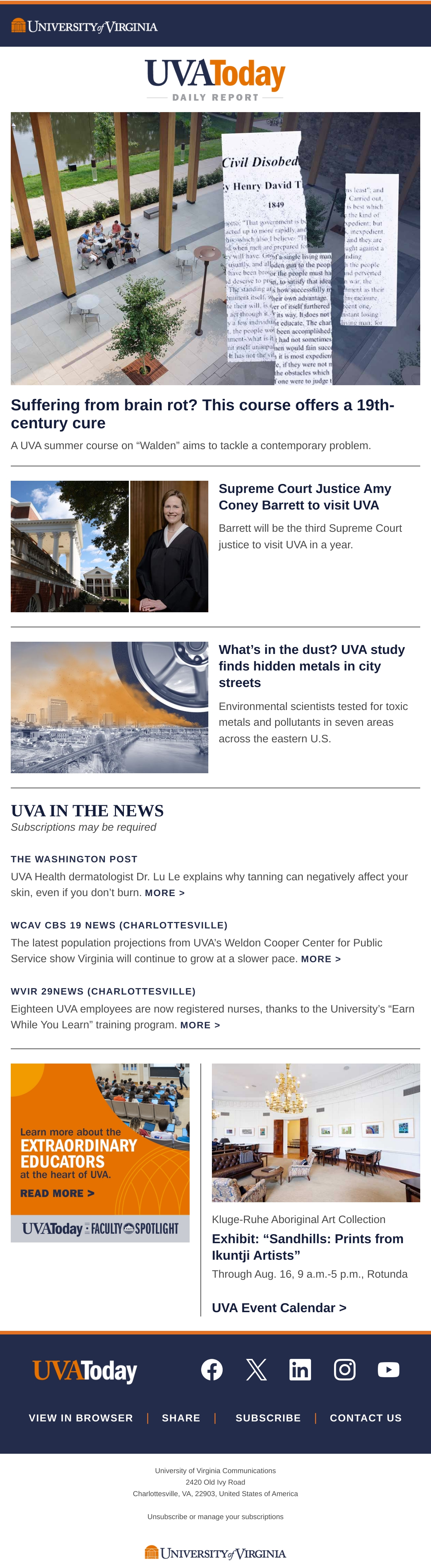Tap the Share link in footer
Viewport: 431px width, 1568px height.
click(x=181, y=1418)
